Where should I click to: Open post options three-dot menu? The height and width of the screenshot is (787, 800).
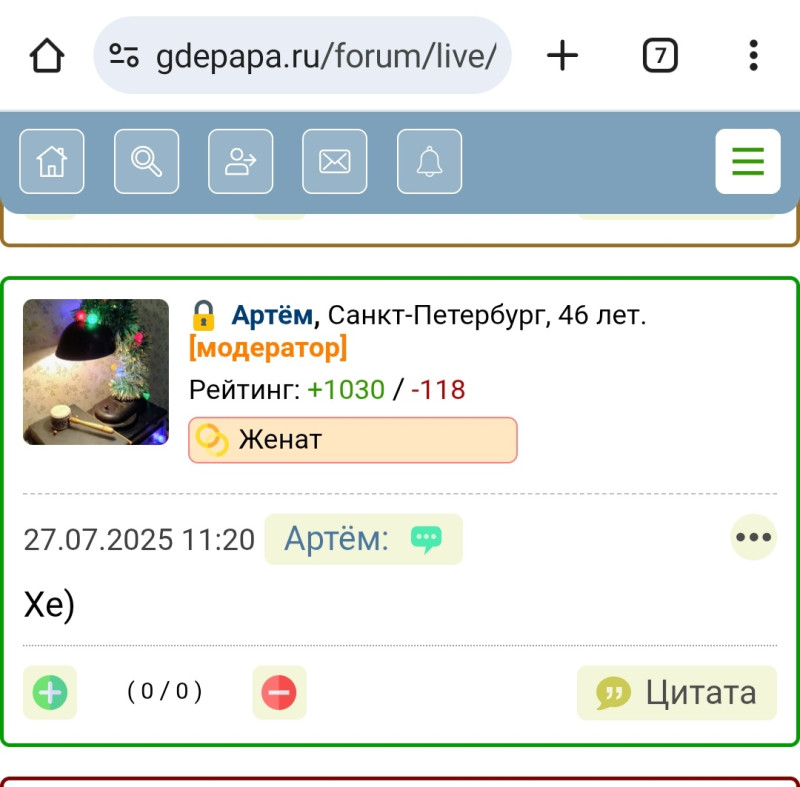pyautogui.click(x=753, y=538)
